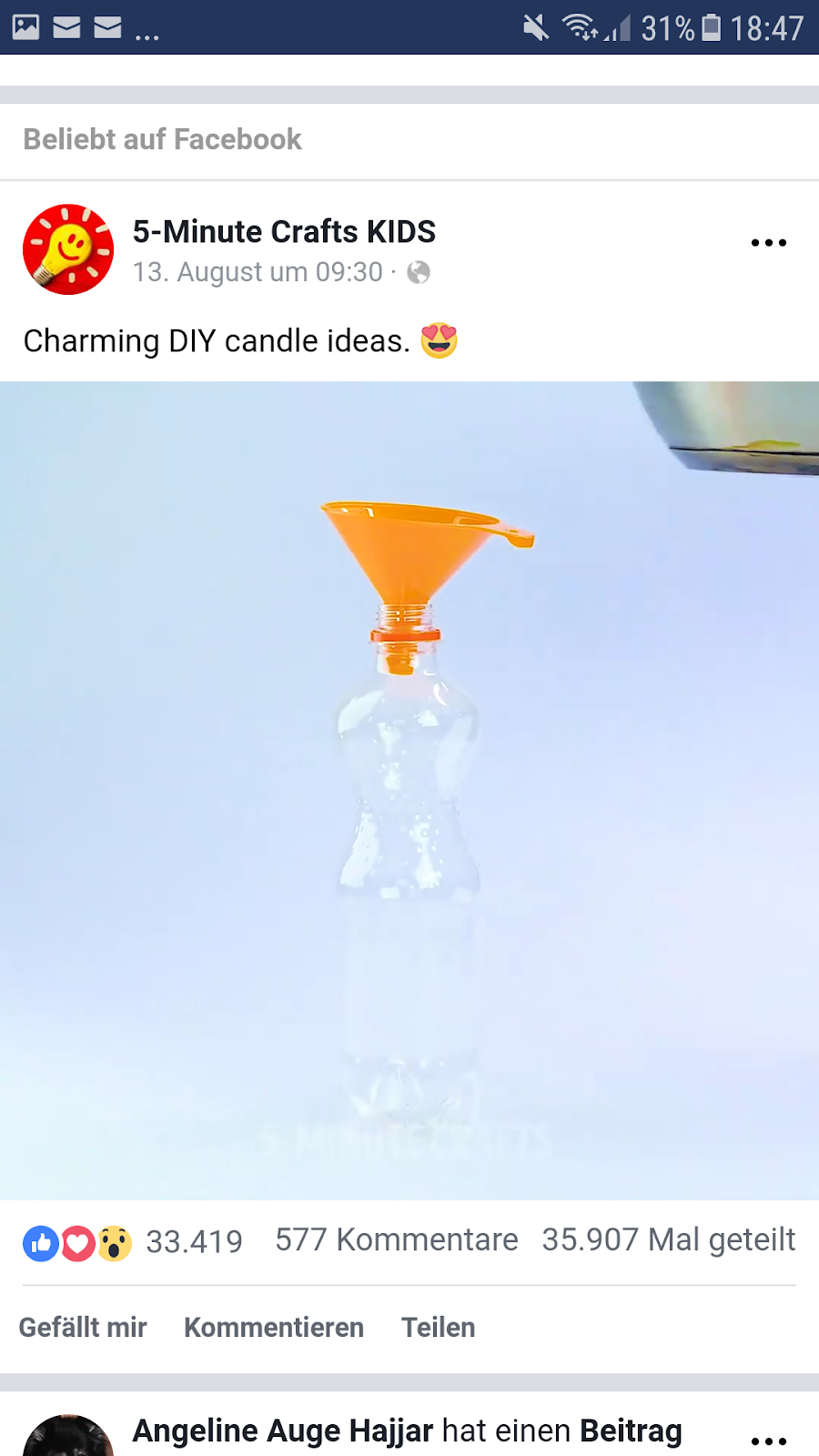Open 5-Minute Crafts KIDS profile picture
Screen dimensions: 819x1456
(x=68, y=249)
